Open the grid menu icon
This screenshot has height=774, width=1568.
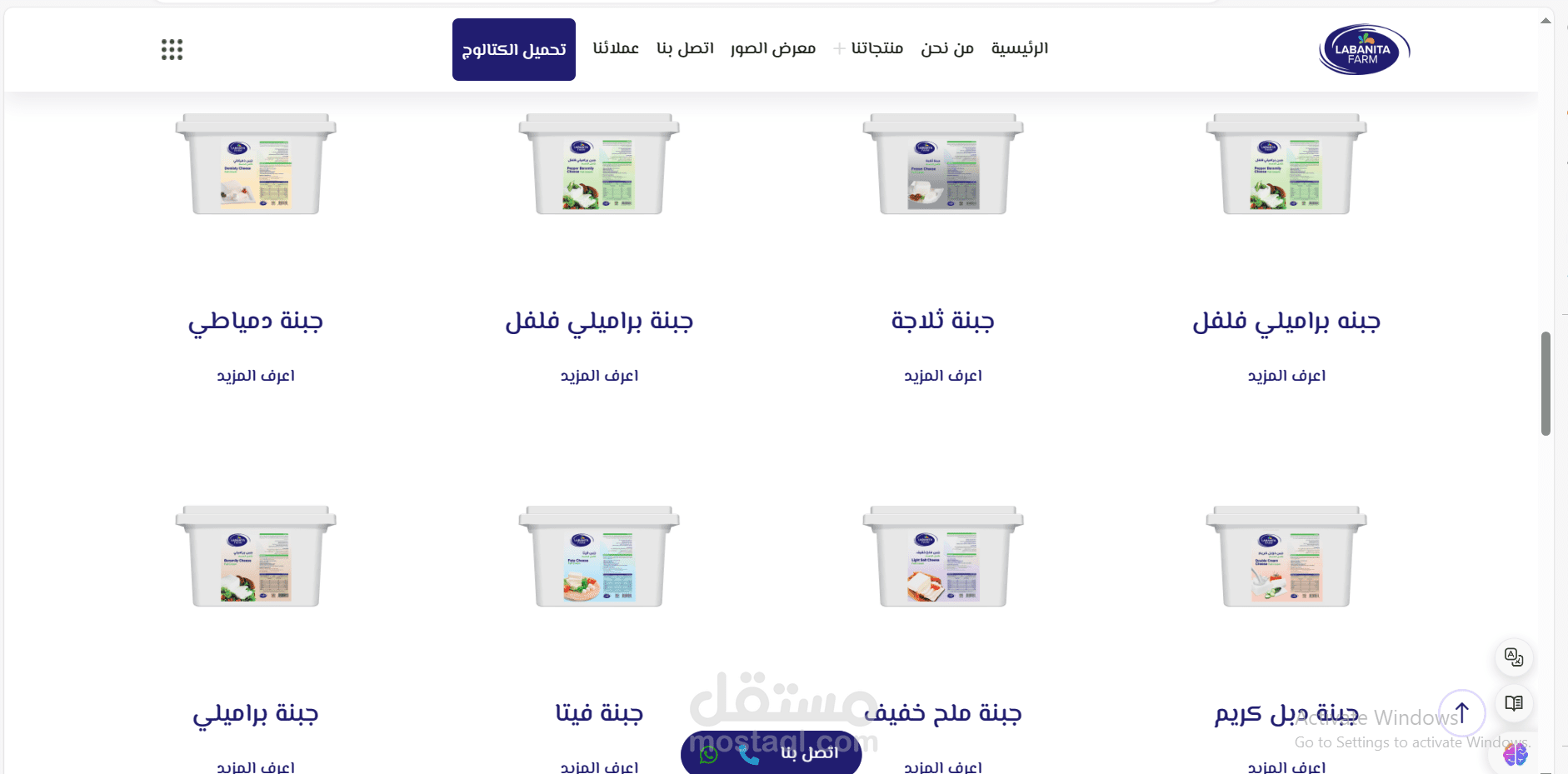(172, 50)
